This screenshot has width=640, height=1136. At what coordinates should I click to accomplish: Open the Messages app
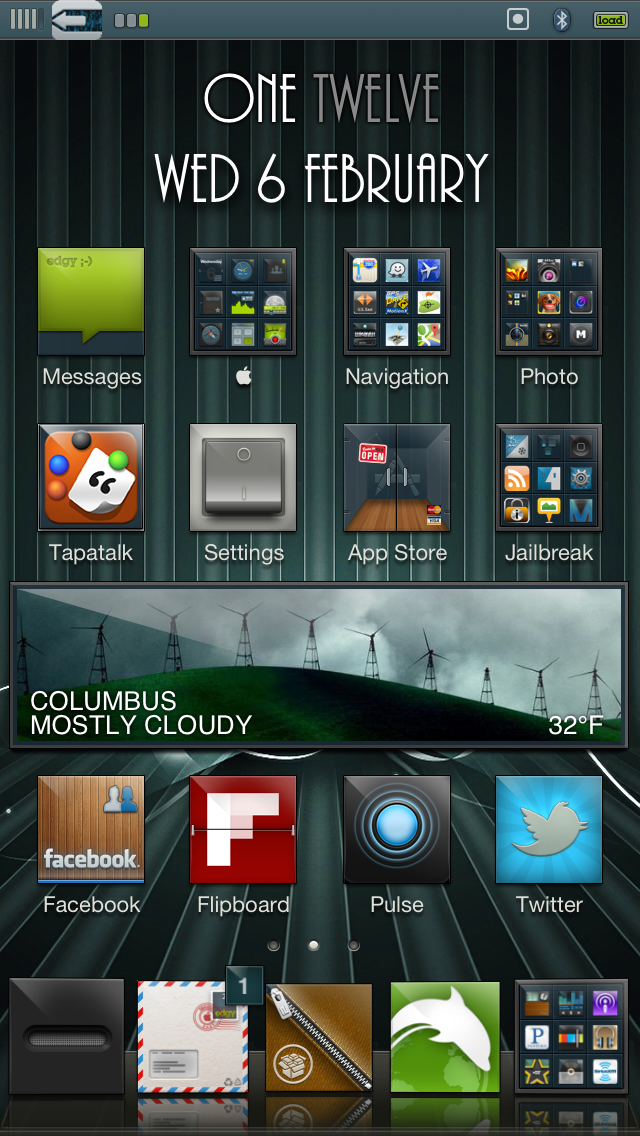click(91, 302)
